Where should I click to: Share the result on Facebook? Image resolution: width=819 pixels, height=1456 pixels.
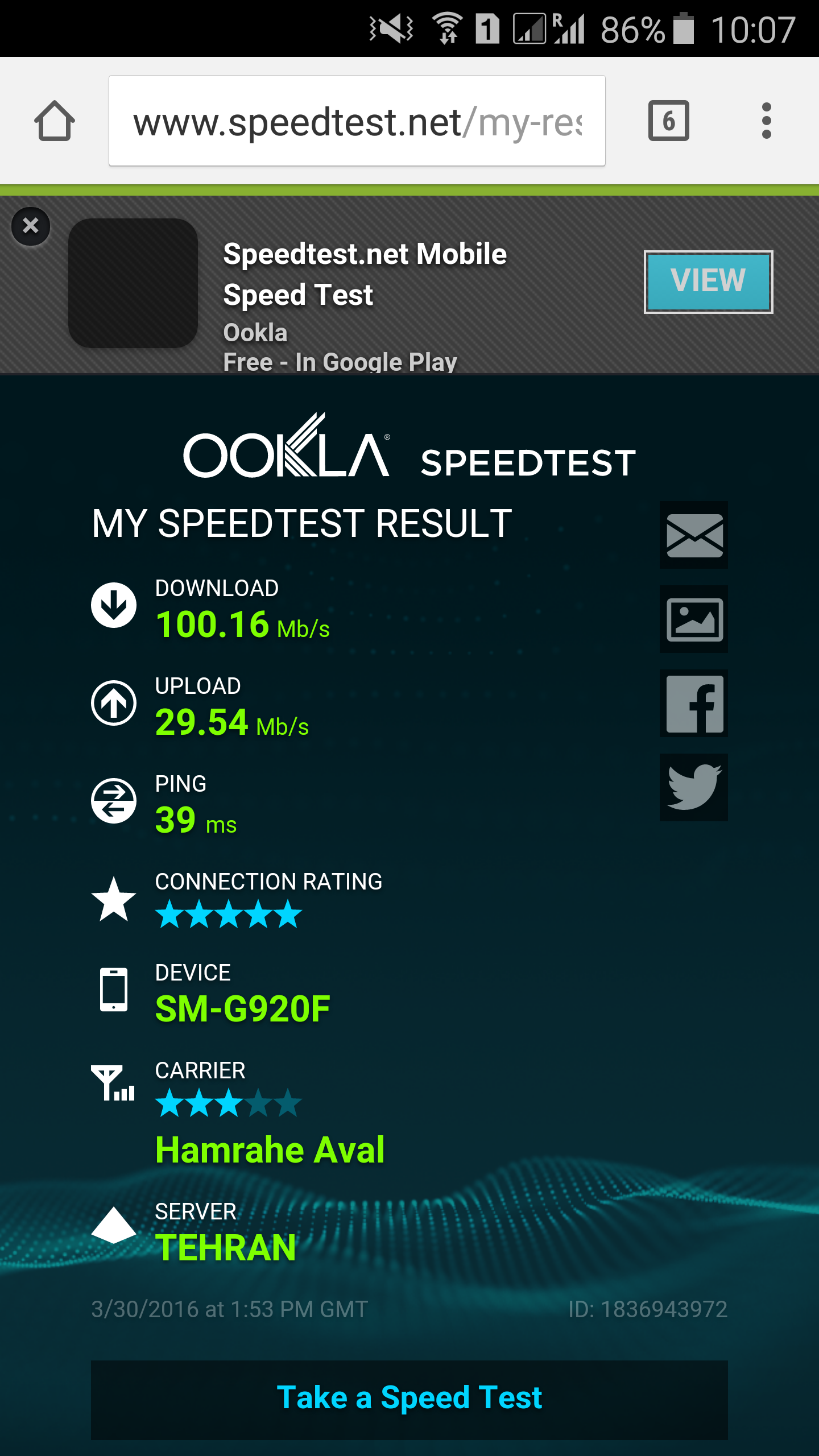tap(694, 704)
